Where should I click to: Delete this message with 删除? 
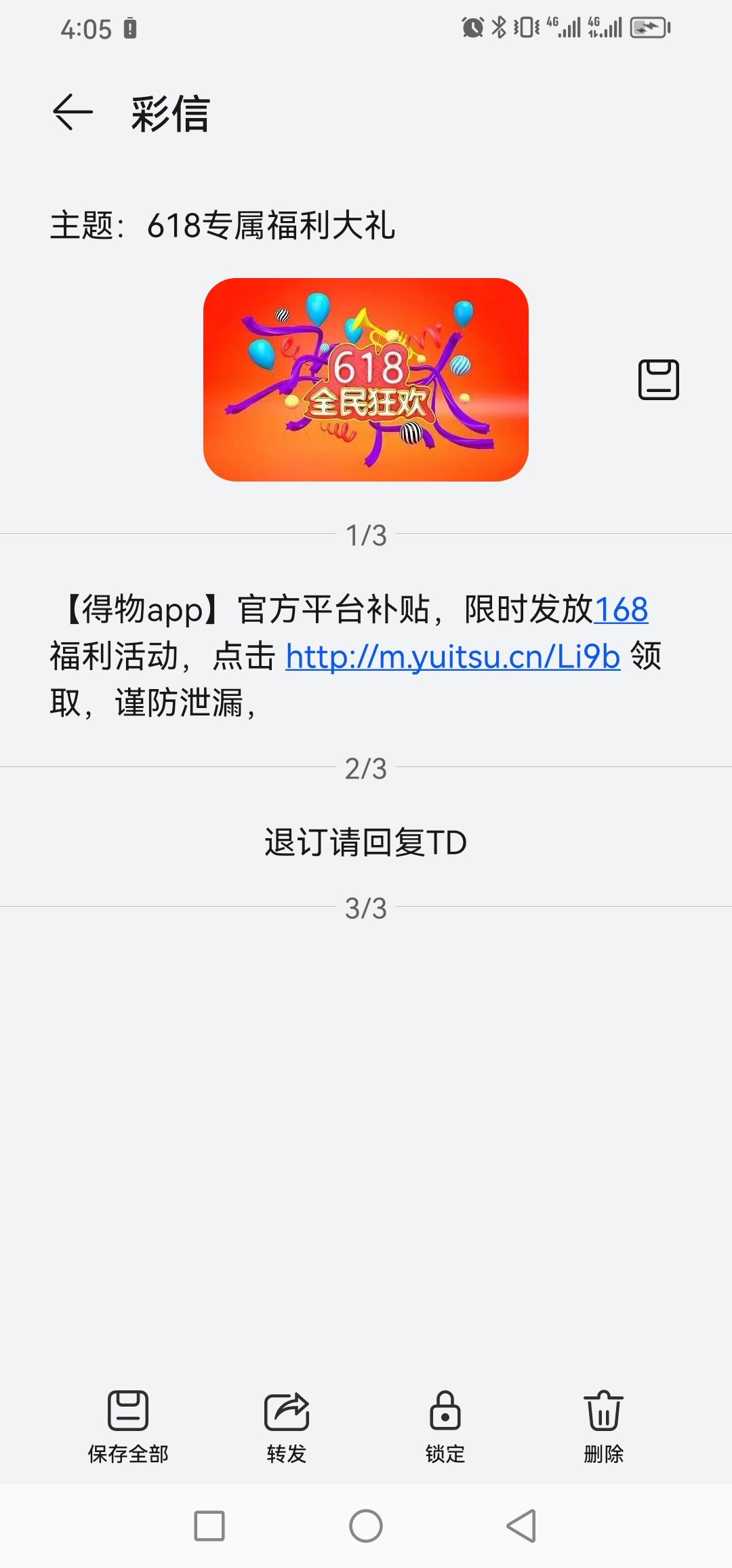(603, 1426)
